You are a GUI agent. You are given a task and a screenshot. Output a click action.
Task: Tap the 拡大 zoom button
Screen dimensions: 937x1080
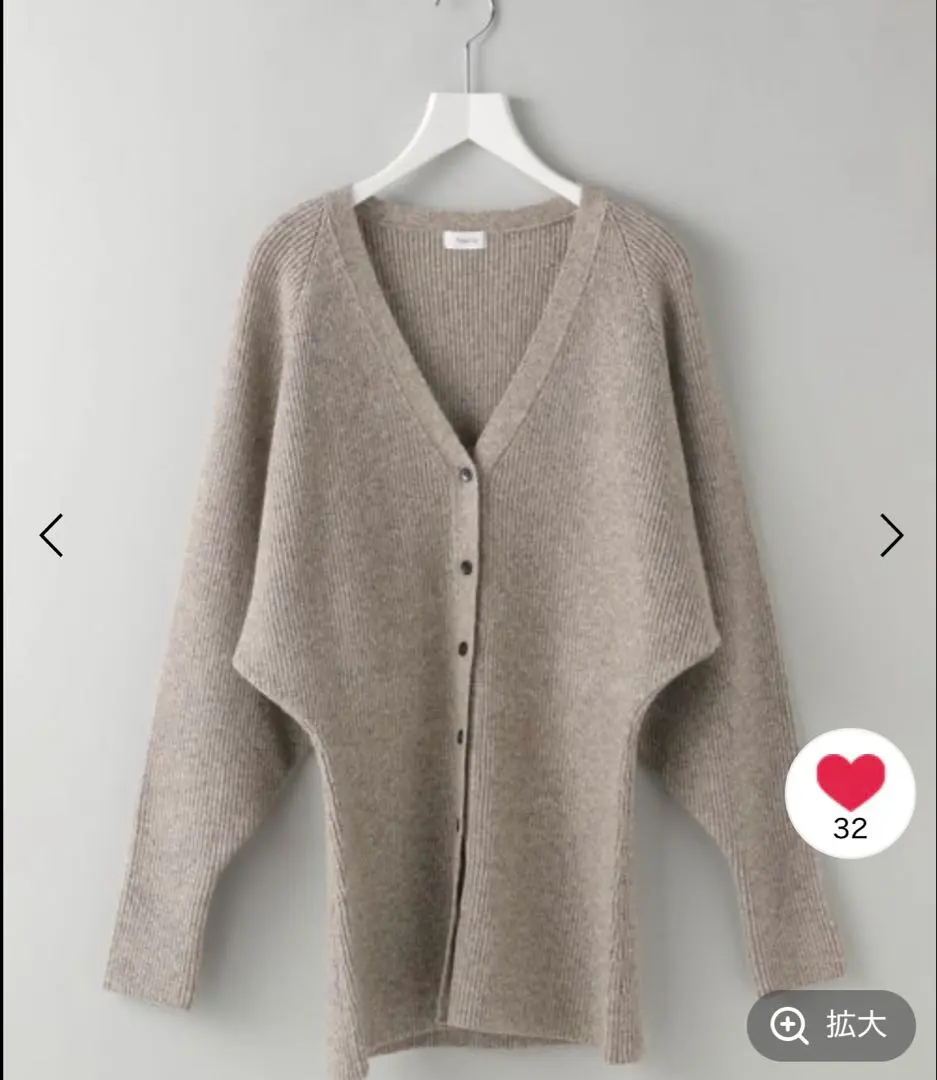point(831,1025)
